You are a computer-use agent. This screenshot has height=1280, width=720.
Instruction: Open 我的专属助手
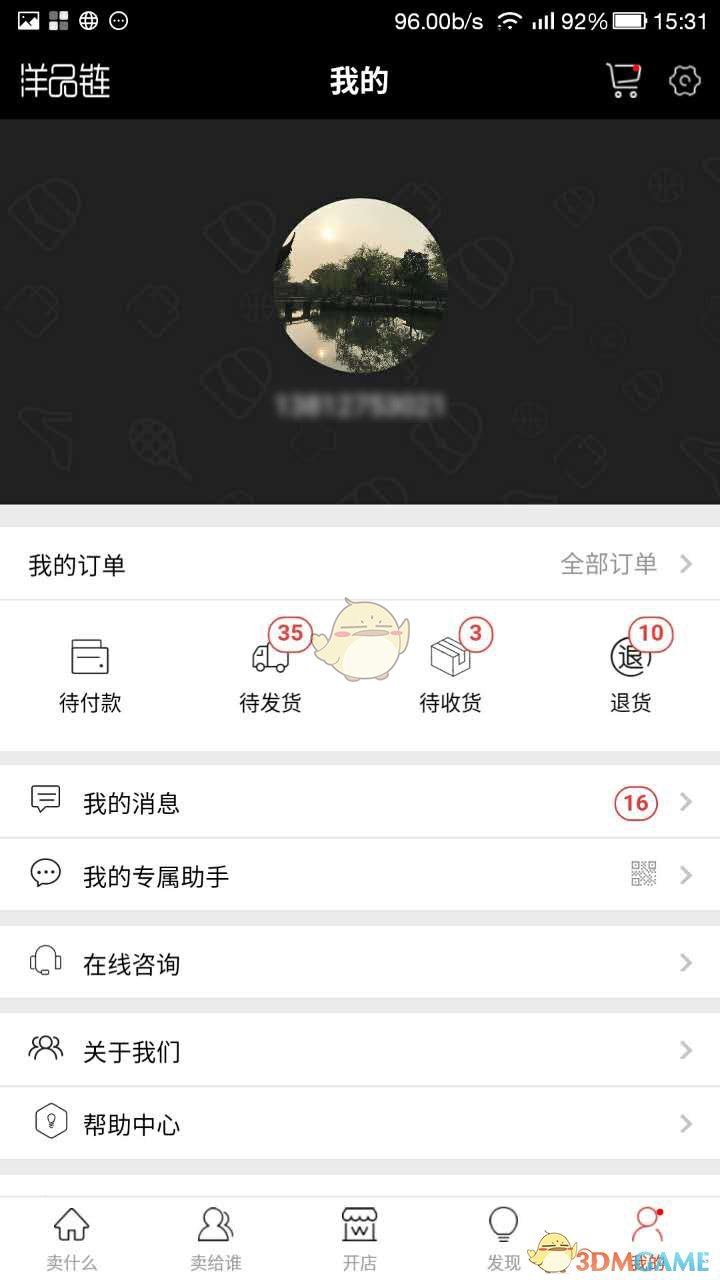coord(360,876)
